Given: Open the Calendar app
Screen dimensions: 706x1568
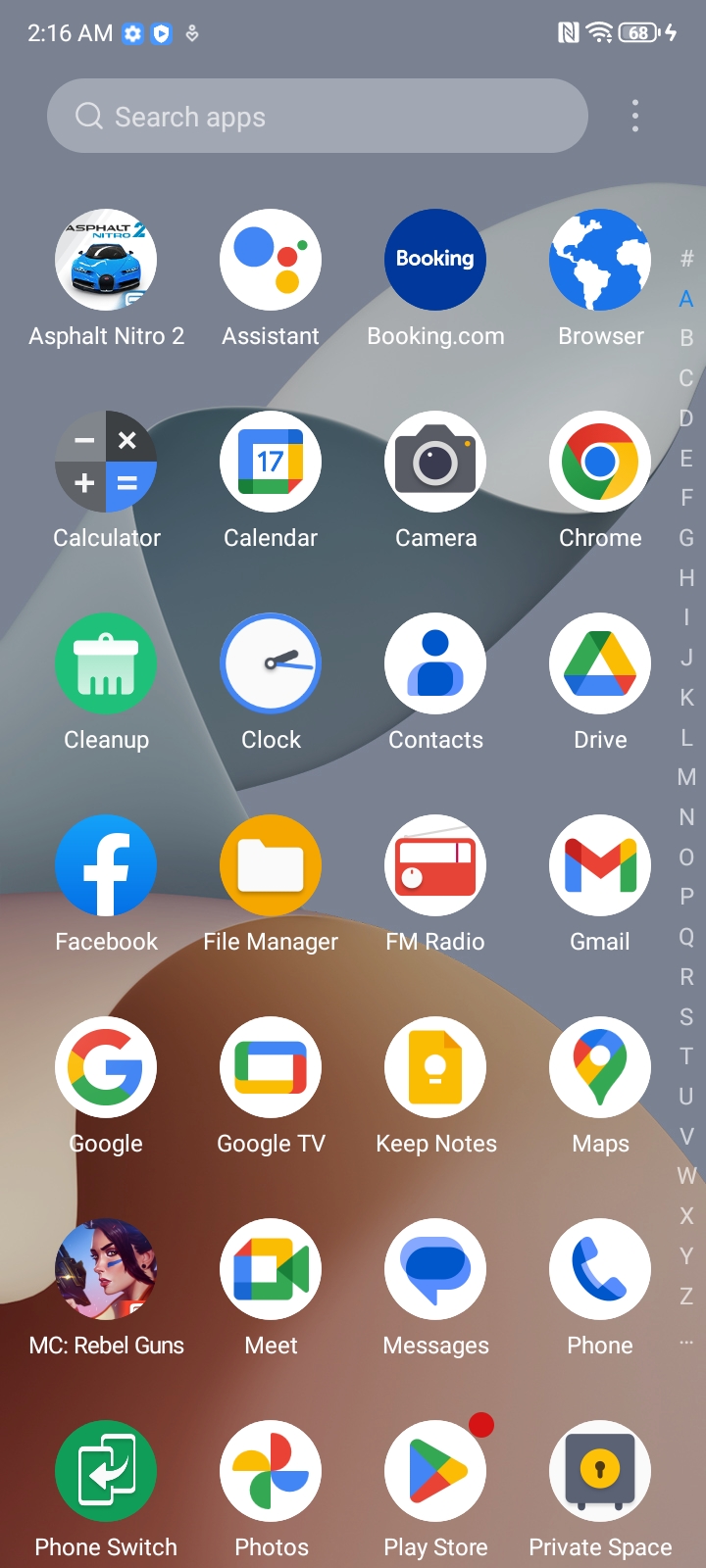Looking at the screenshot, I should [x=271, y=462].
